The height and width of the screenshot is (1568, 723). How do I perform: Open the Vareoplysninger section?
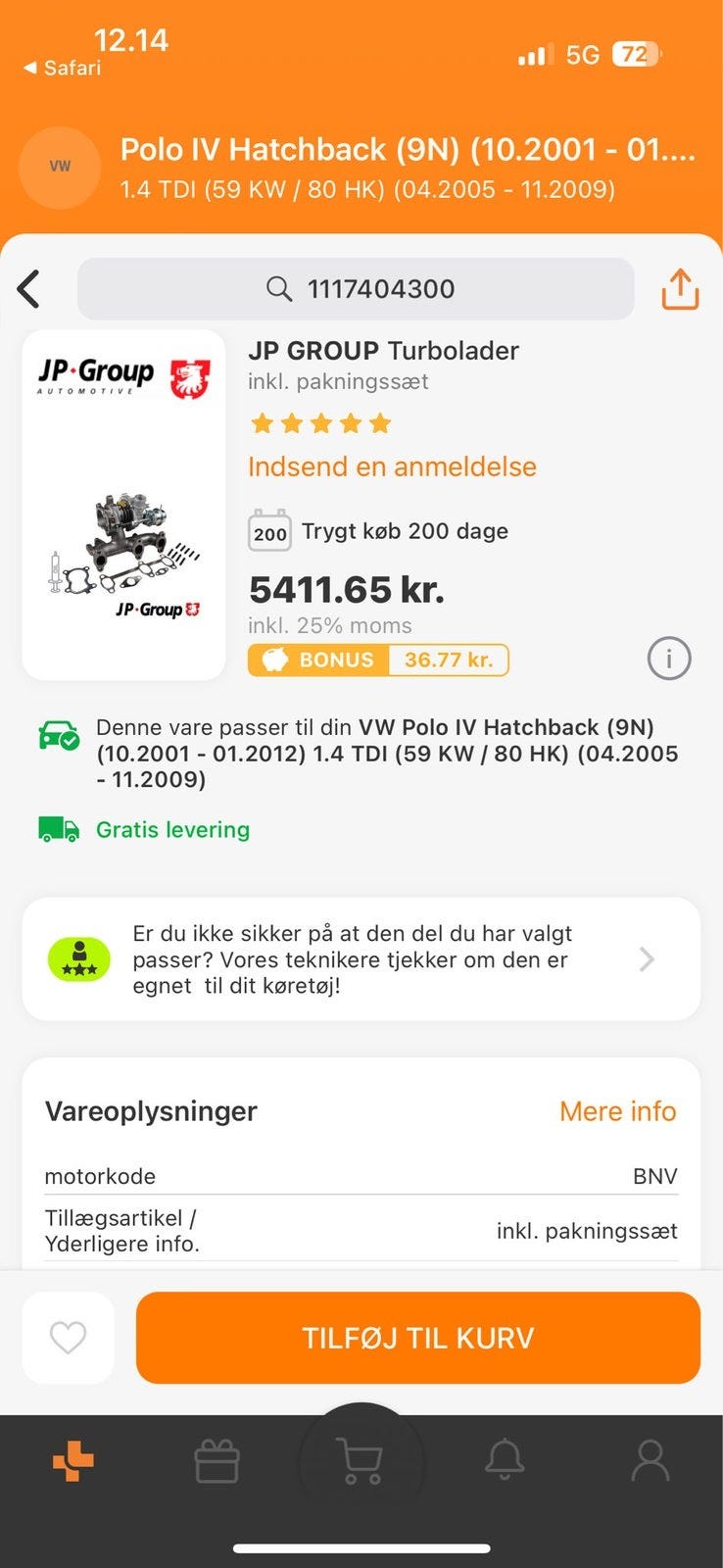pos(150,1111)
